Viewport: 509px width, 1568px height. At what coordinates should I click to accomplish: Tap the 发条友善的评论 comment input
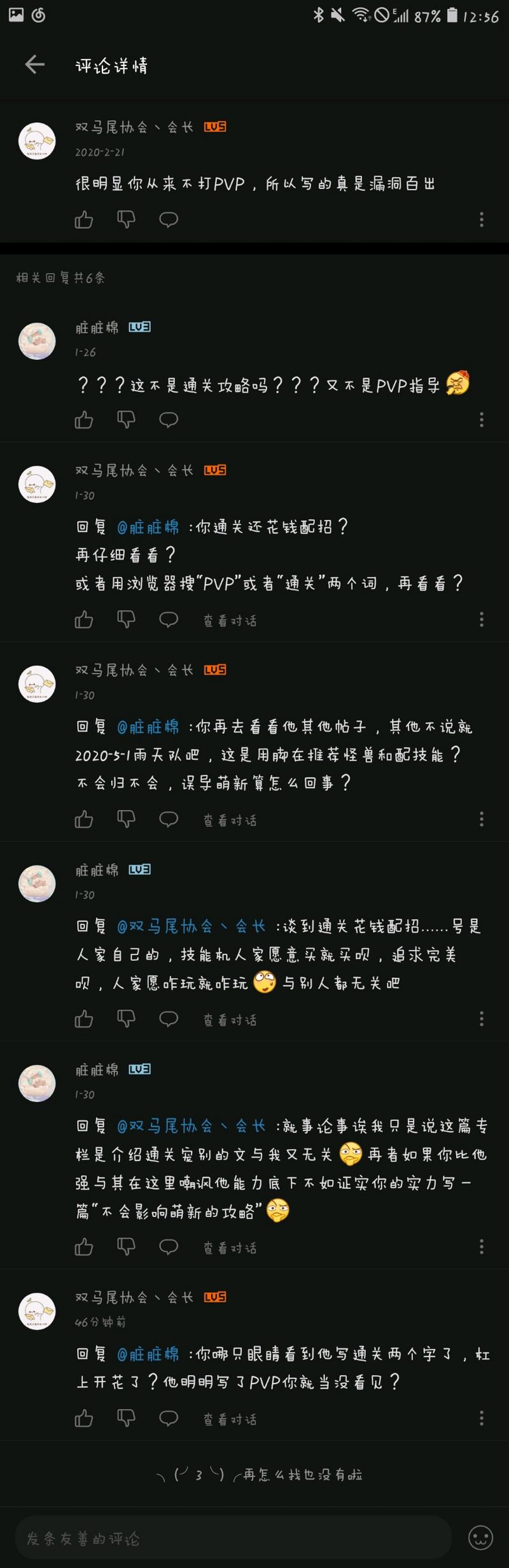[232, 1538]
